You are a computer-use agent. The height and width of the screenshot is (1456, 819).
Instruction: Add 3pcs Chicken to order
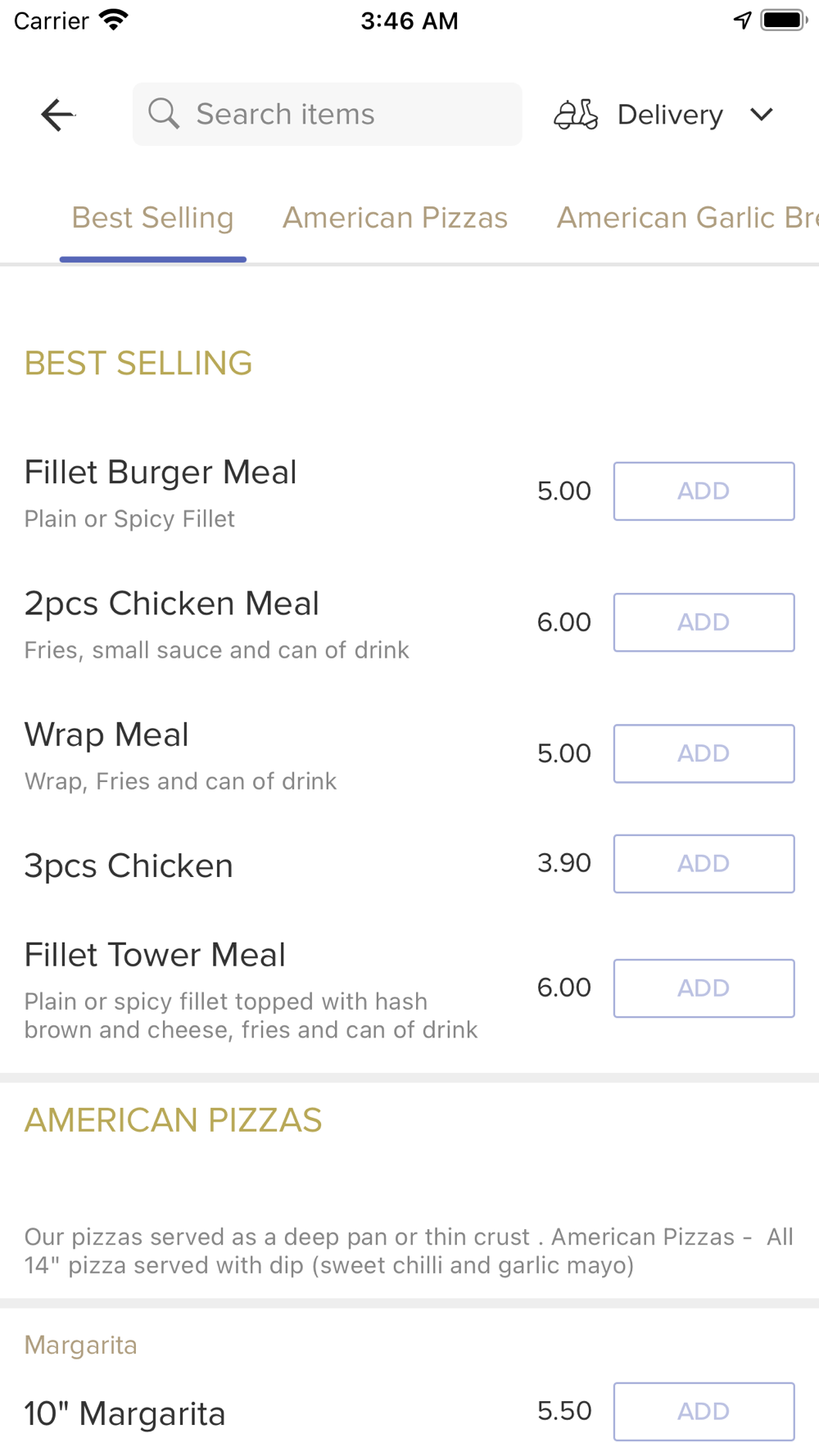704,864
